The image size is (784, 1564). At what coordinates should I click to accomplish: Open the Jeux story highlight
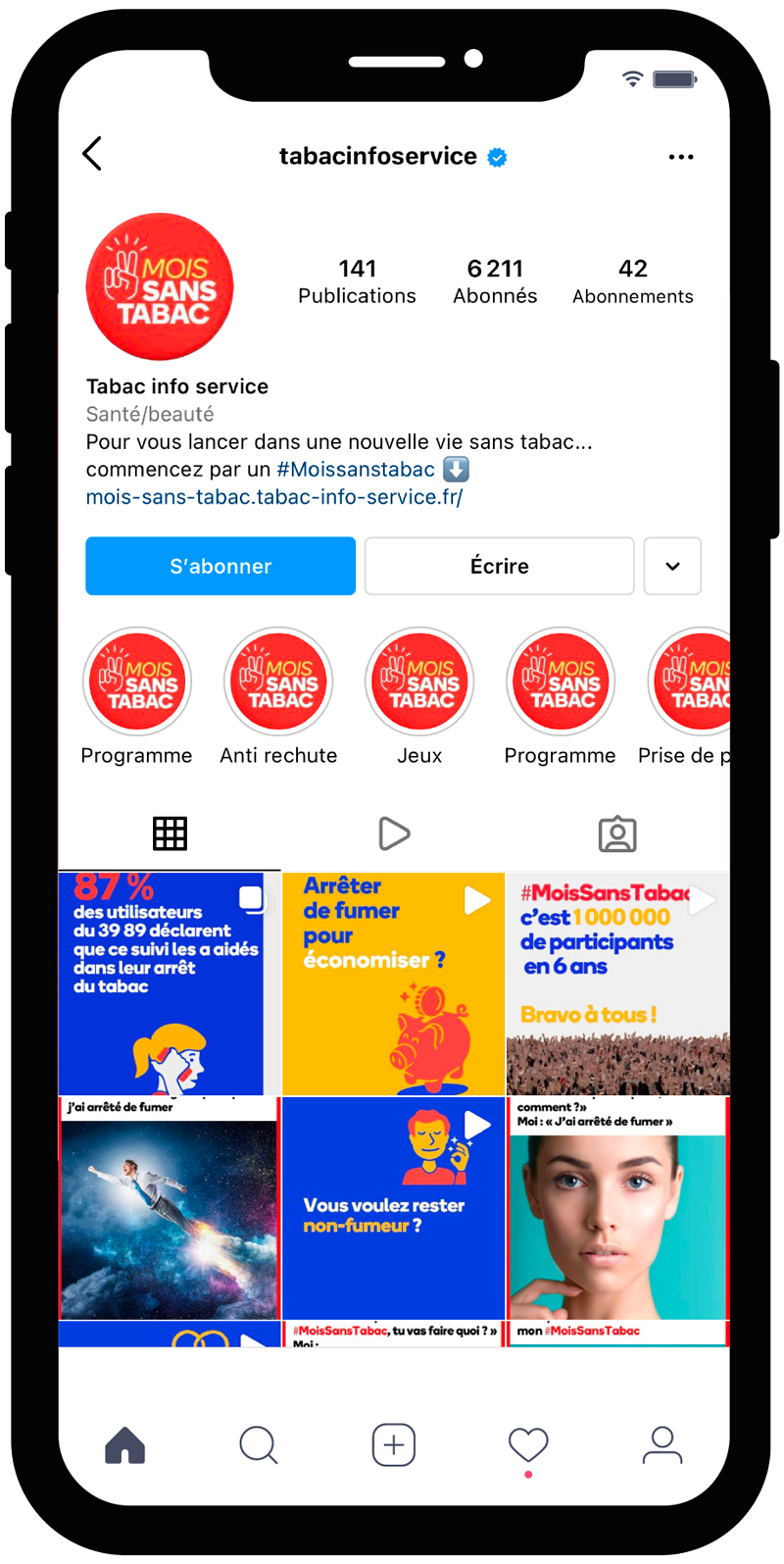pyautogui.click(x=420, y=683)
